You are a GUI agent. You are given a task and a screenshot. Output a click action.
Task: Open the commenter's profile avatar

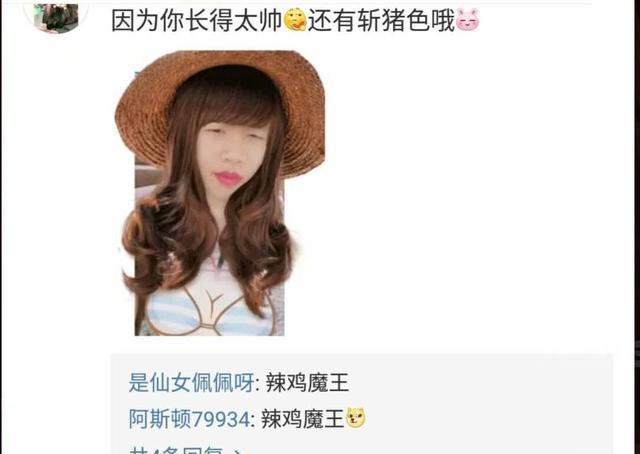coord(57,15)
